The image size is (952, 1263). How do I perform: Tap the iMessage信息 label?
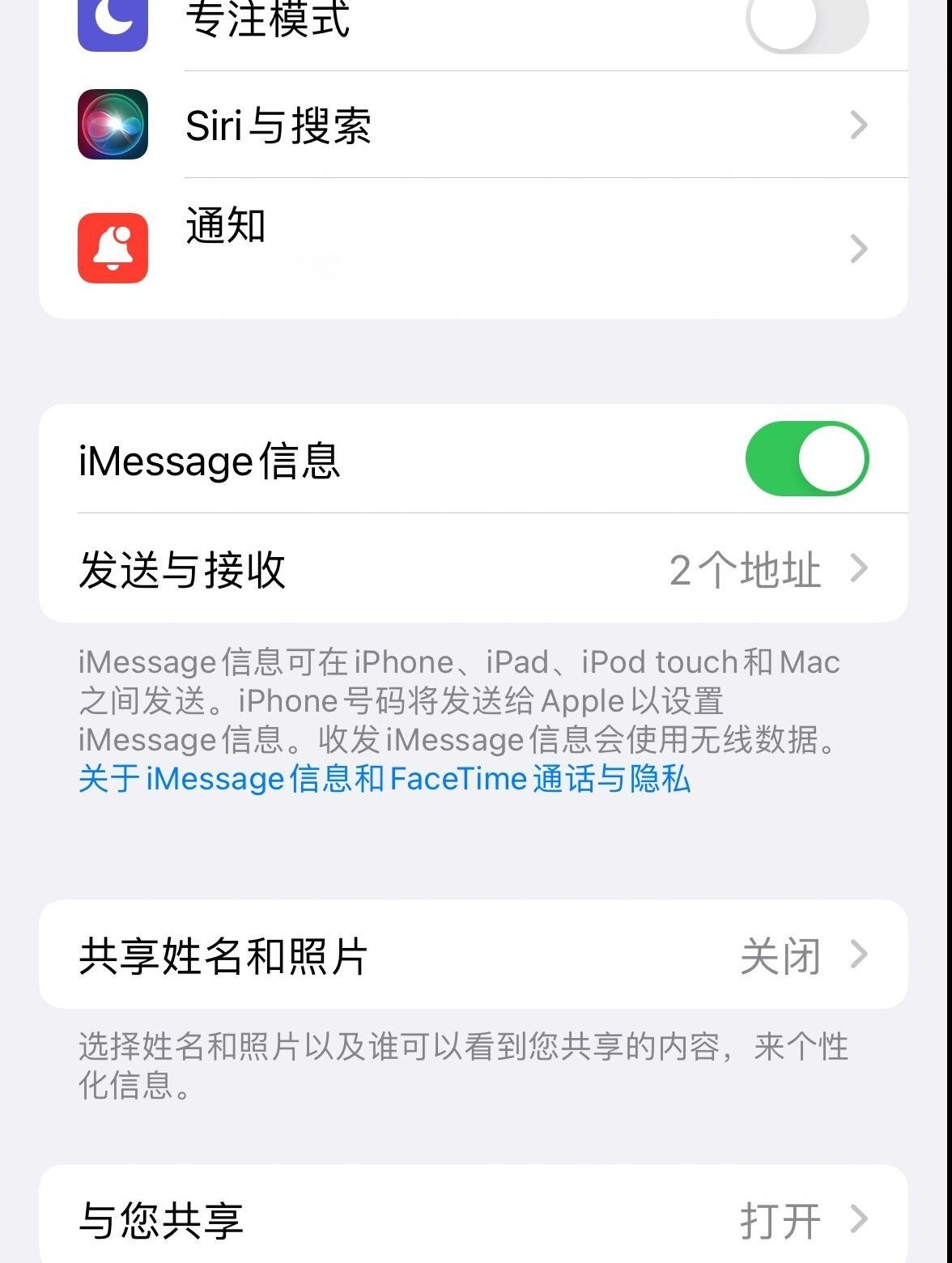point(210,458)
